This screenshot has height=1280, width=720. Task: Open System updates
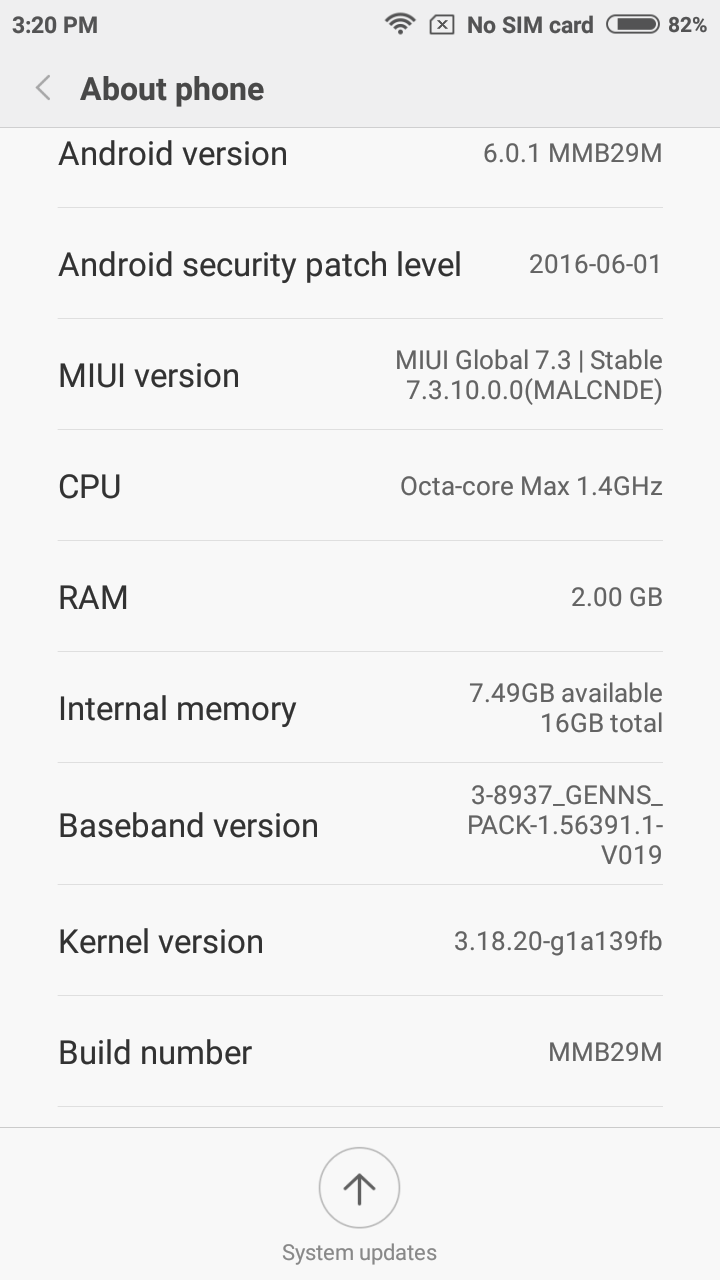[359, 1189]
